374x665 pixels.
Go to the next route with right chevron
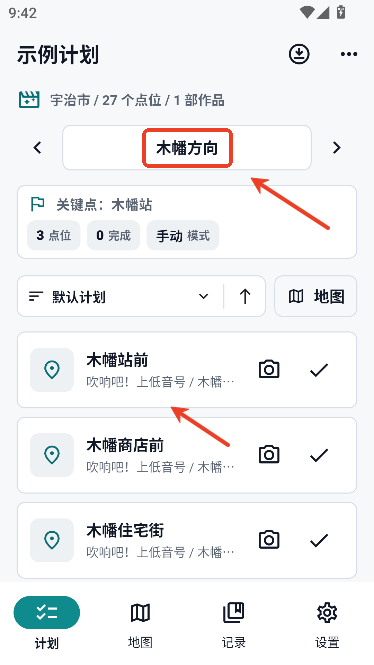(x=336, y=148)
